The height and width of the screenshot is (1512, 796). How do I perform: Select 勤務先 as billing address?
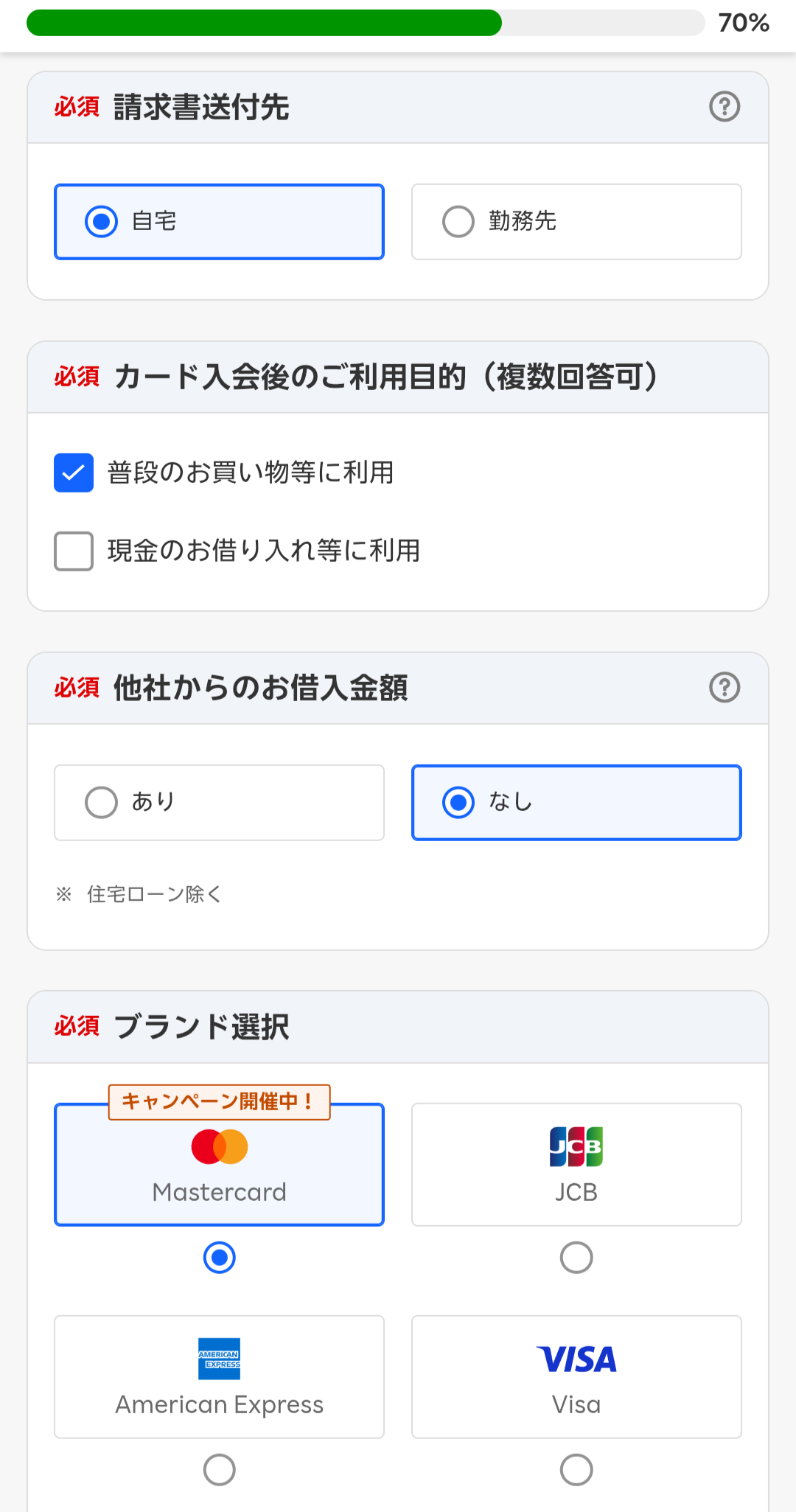tap(576, 222)
